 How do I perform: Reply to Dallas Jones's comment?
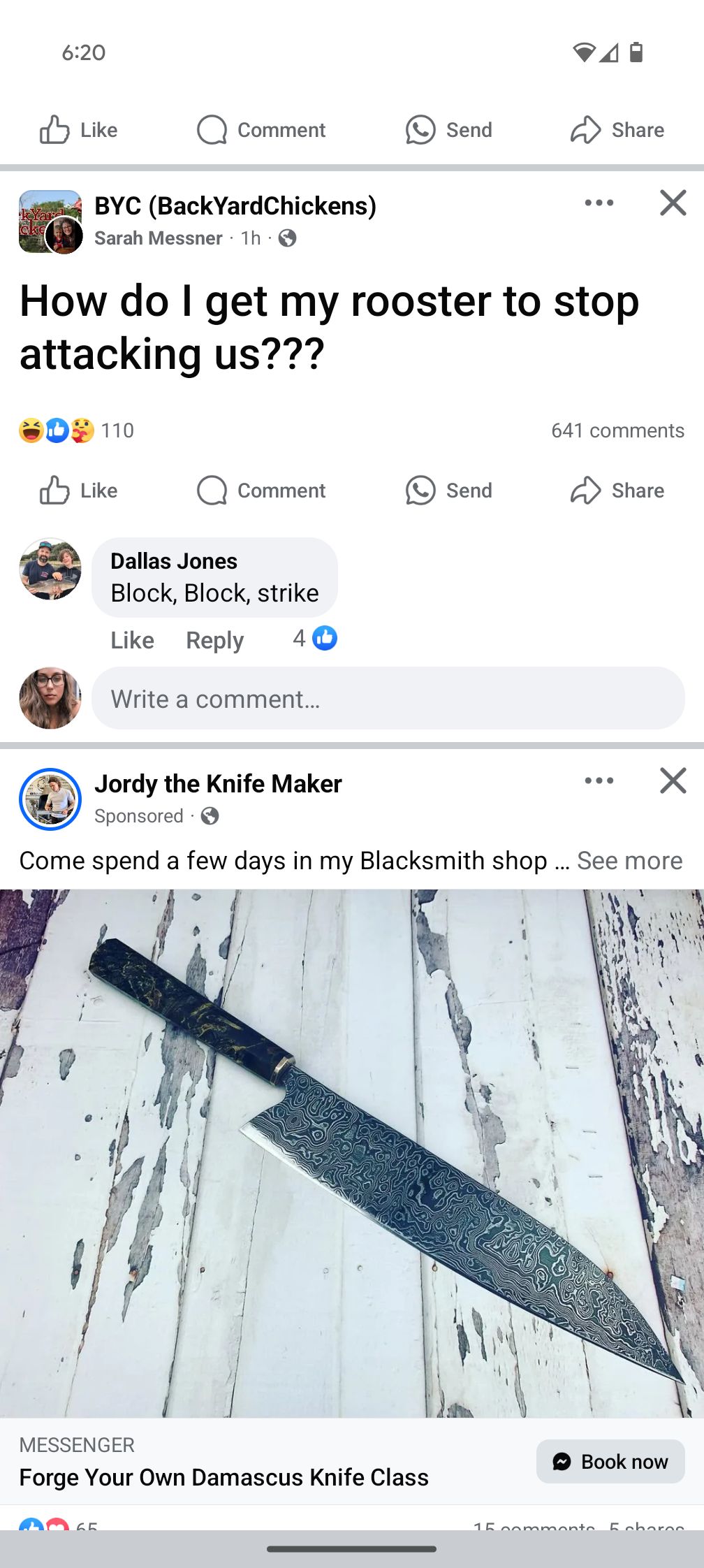(214, 640)
